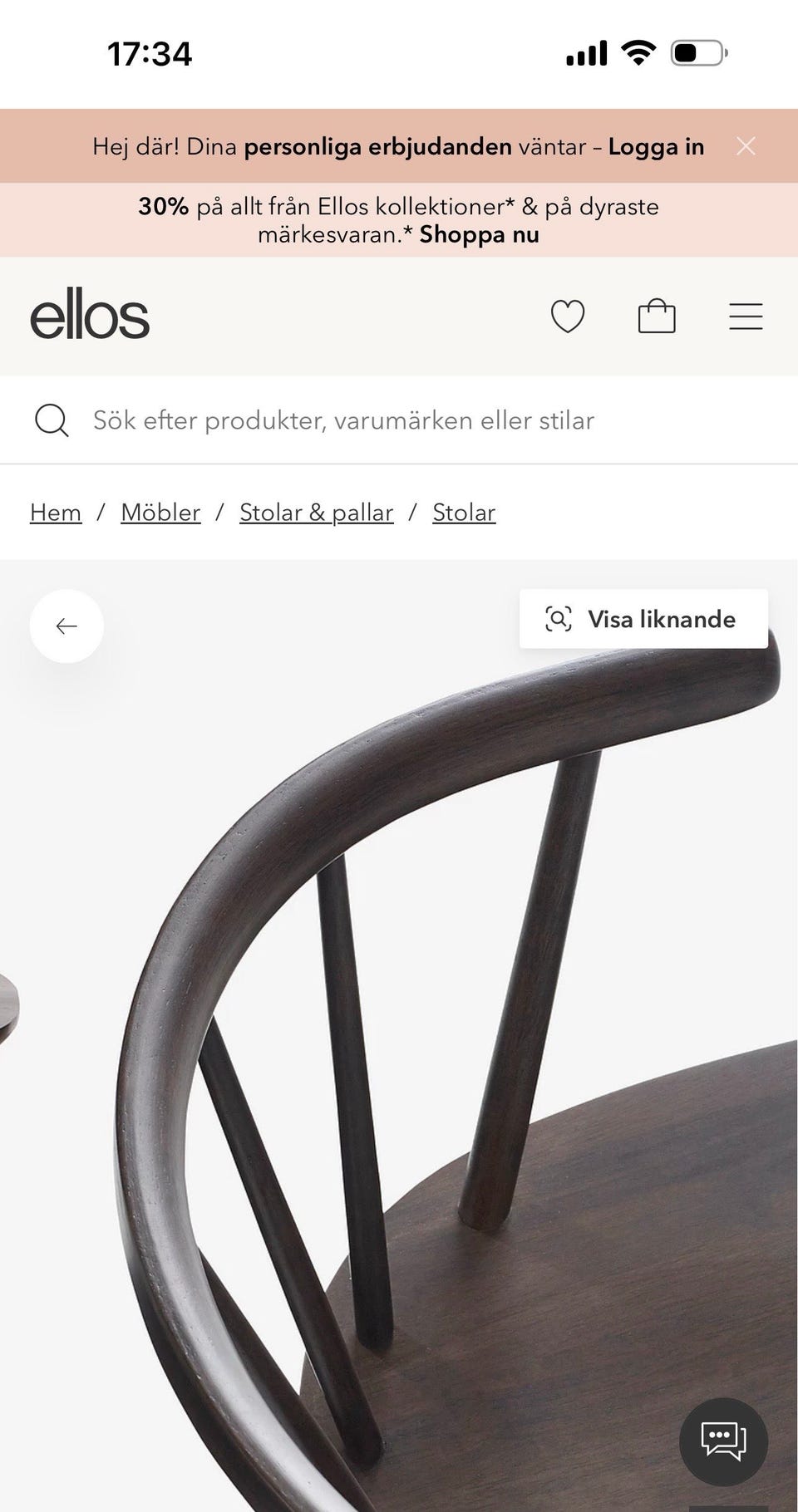
Task: Open the hamburger navigation menu
Action: click(745, 316)
